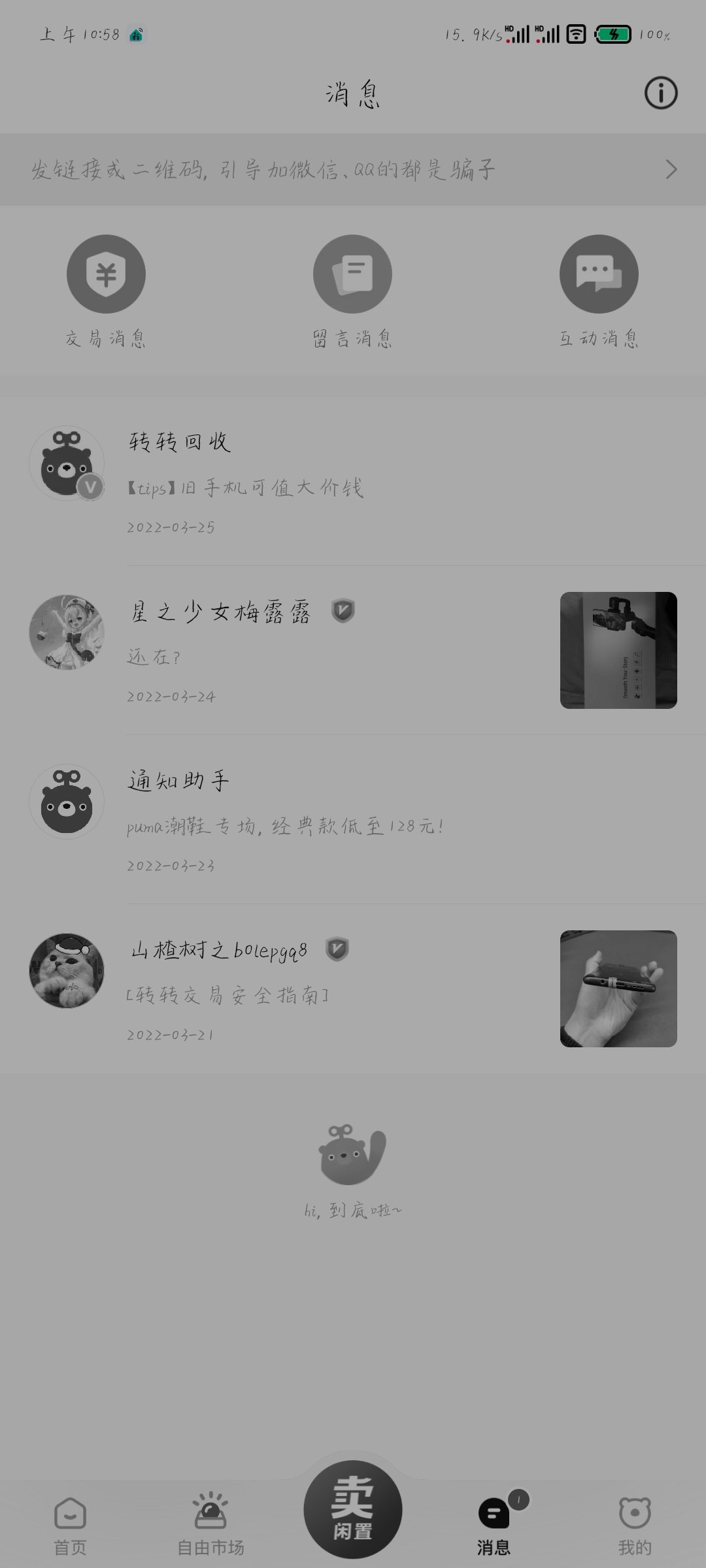Open chat with 山楂树之bolepgq8
This screenshot has height=1568, width=706.
(353, 988)
